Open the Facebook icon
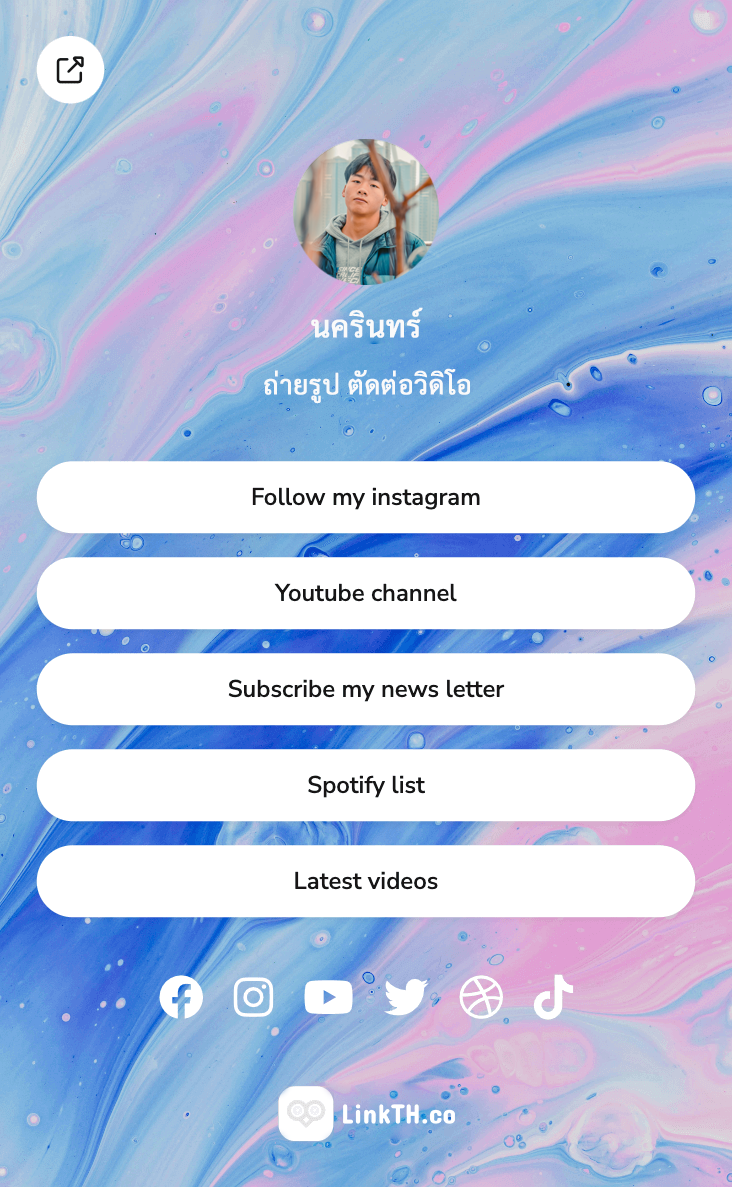This screenshot has height=1187, width=732. click(181, 997)
